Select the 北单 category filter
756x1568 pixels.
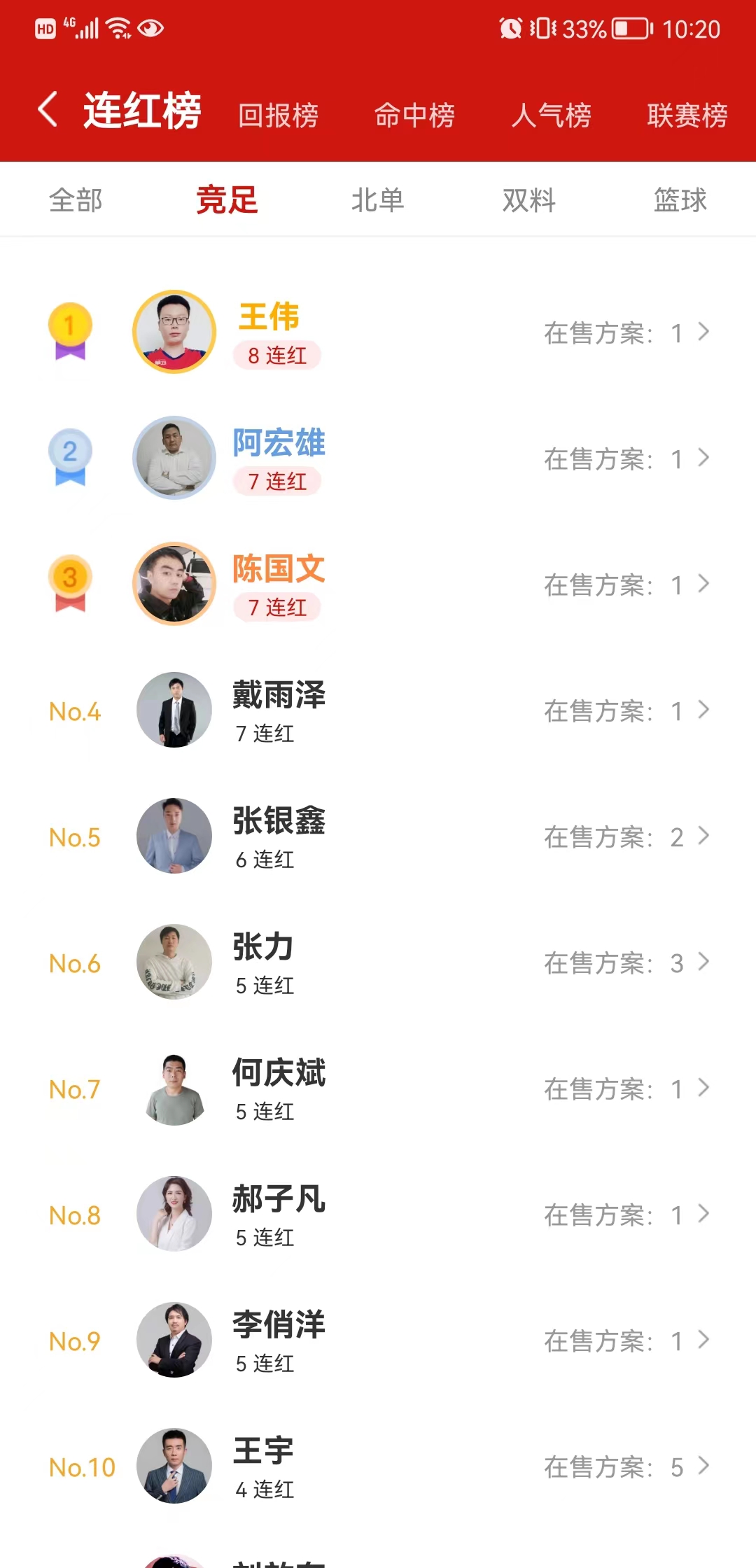click(x=377, y=201)
